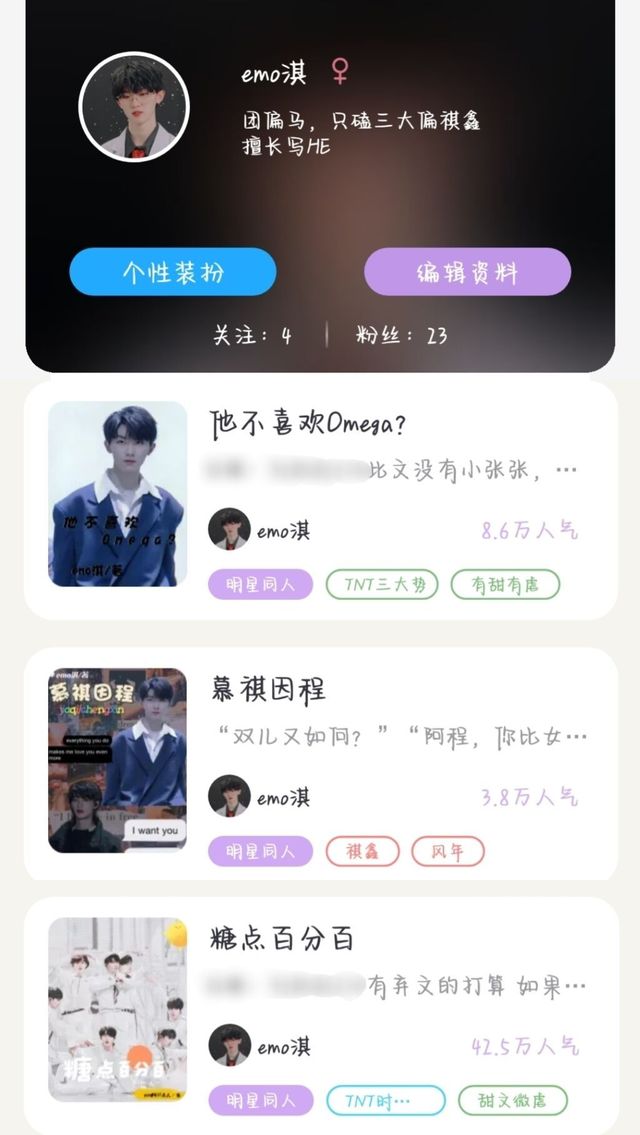Tap the emo淇 profile avatar
Image resolution: width=640 pixels, height=1135 pixels.
133,107
